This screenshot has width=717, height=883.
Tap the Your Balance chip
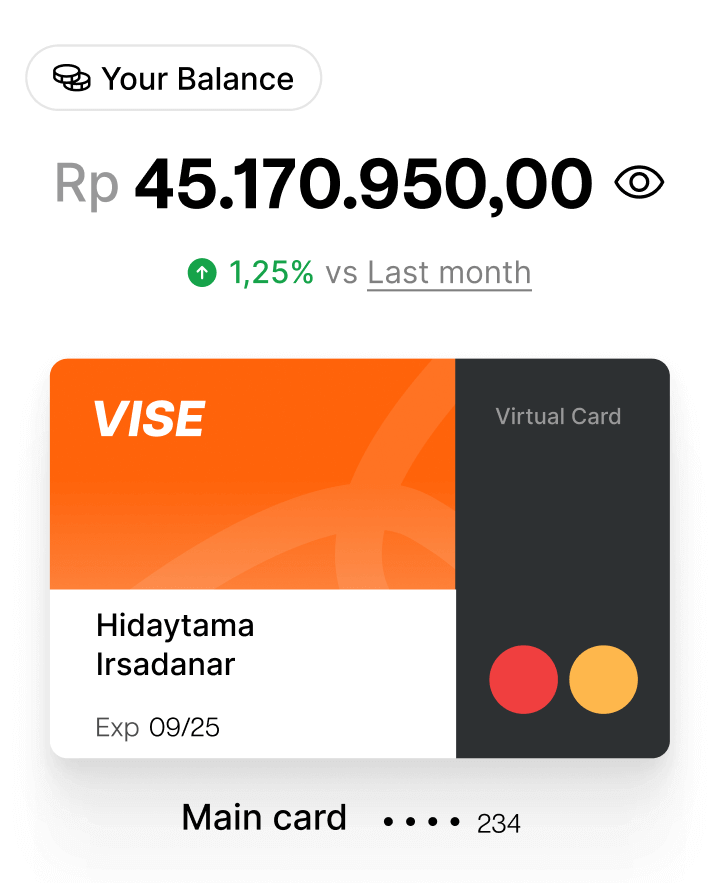pos(173,78)
